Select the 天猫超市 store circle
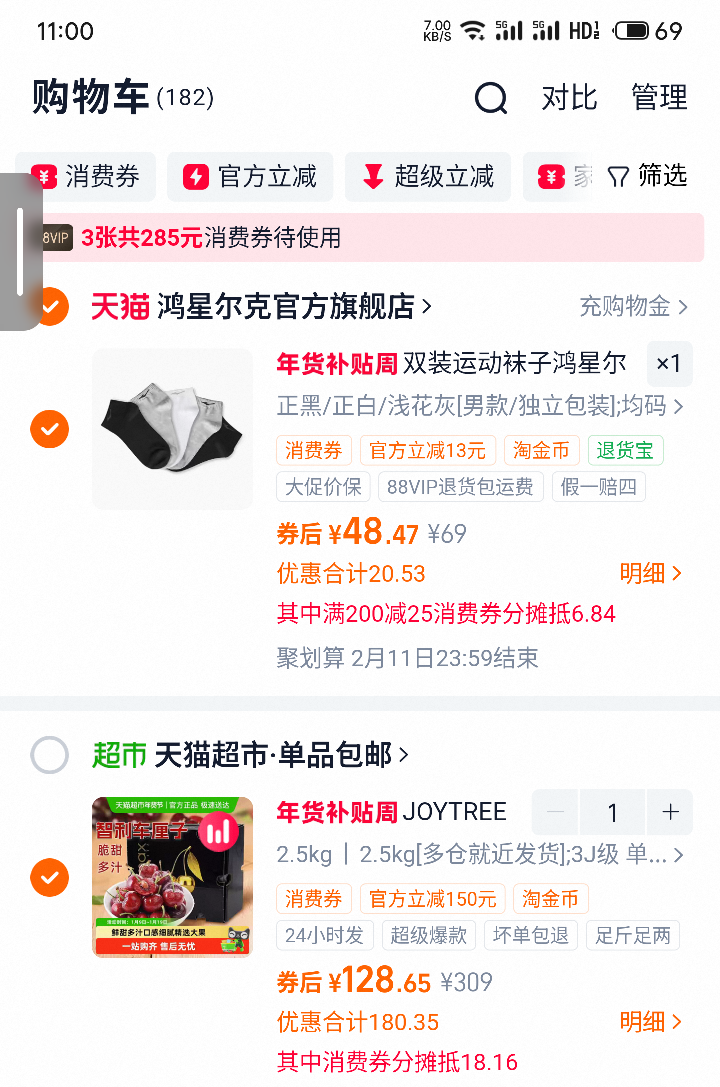Screen dimensions: 720x1087 click(50, 755)
